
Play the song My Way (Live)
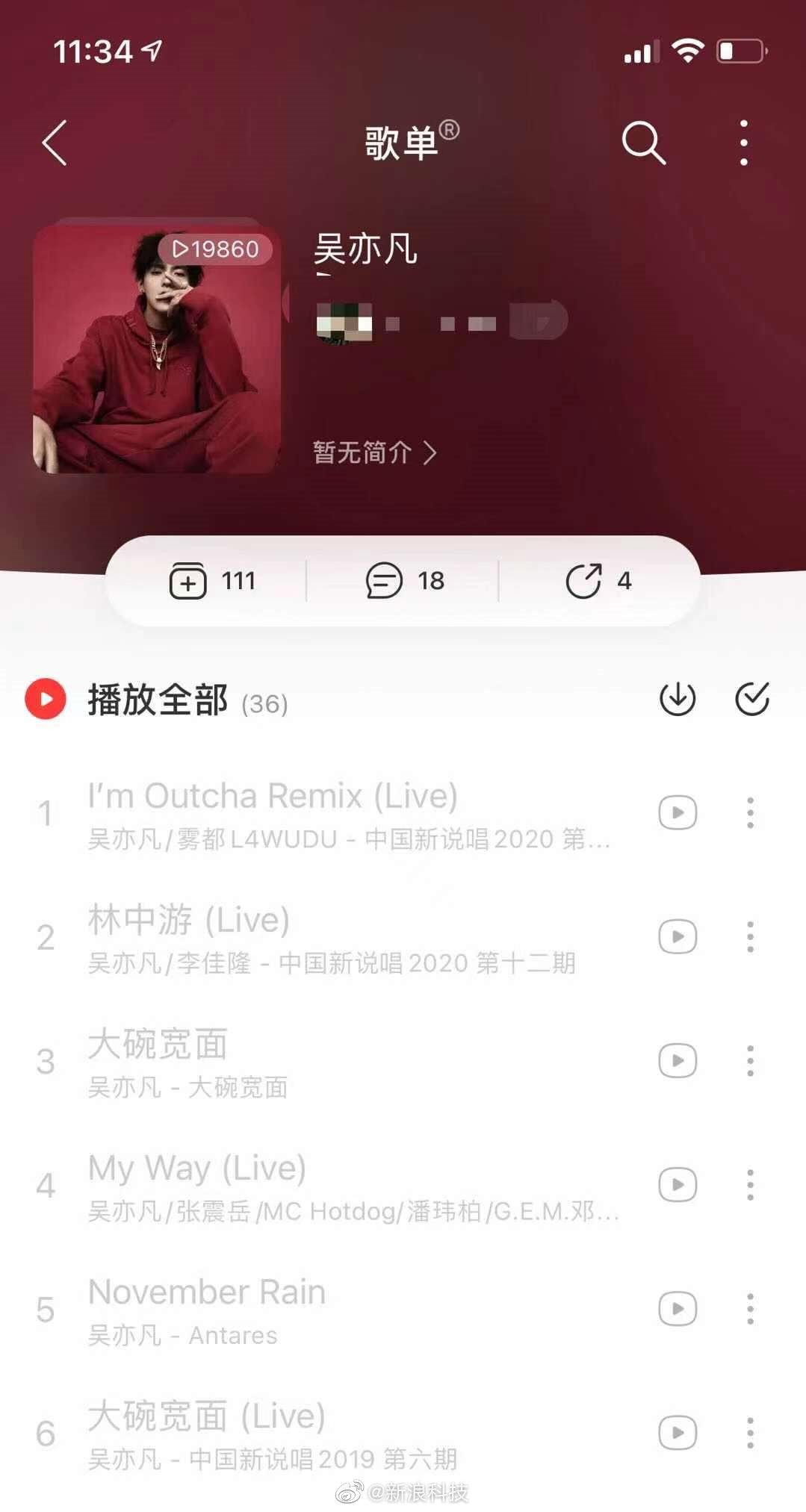click(x=197, y=1169)
